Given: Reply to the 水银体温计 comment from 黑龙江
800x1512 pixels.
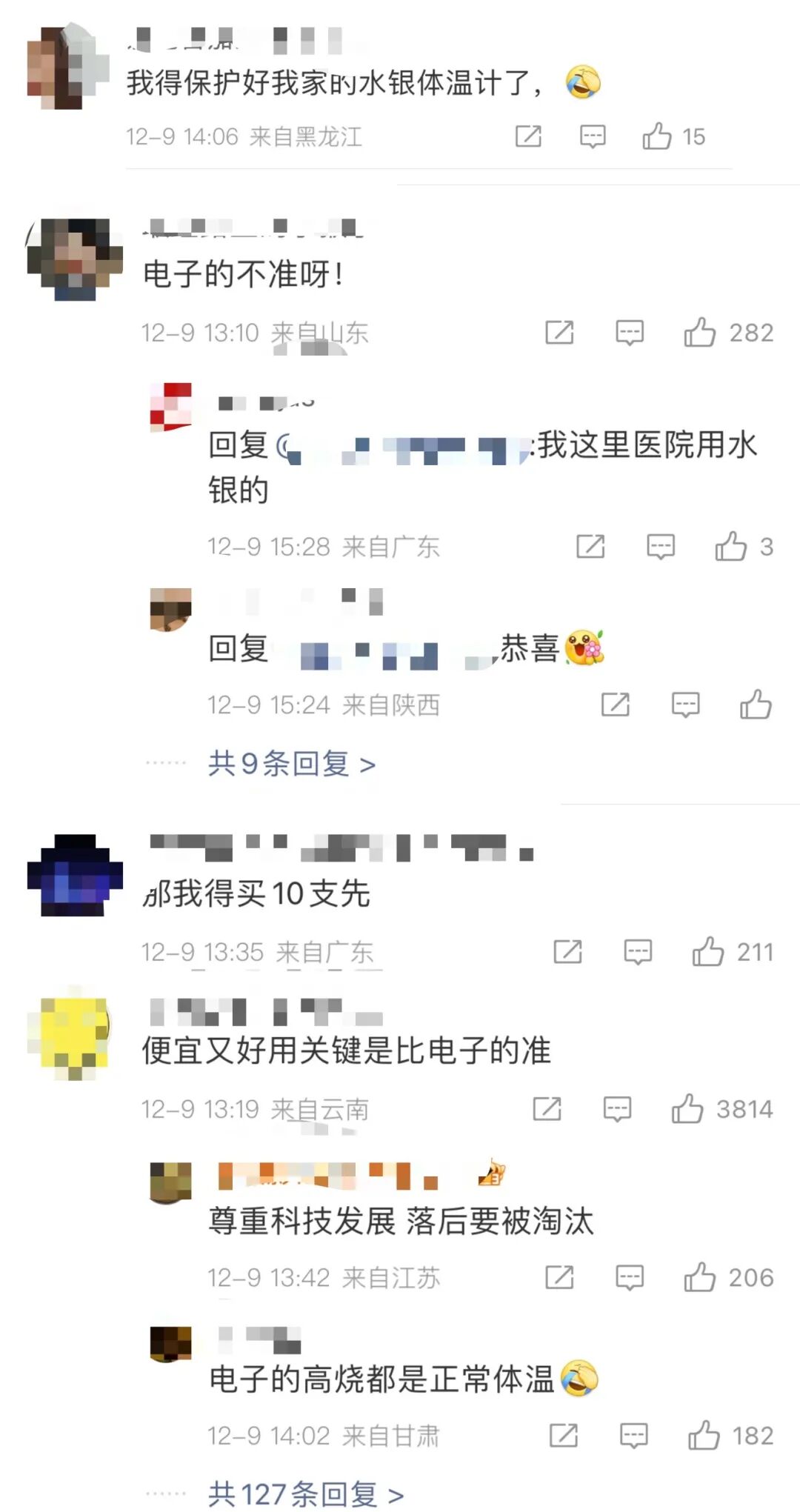Looking at the screenshot, I should (592, 136).
